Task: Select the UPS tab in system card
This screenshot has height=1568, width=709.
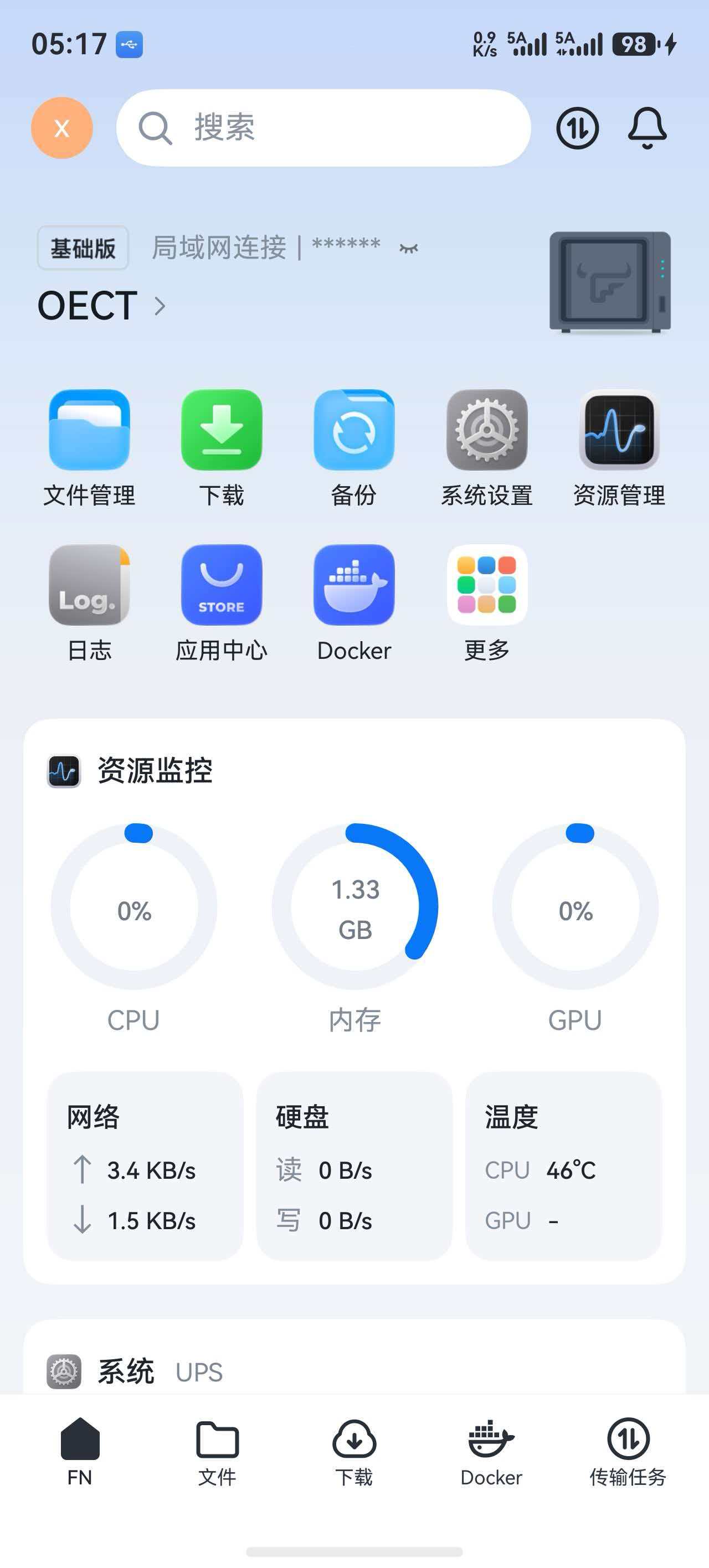Action: (199, 1373)
